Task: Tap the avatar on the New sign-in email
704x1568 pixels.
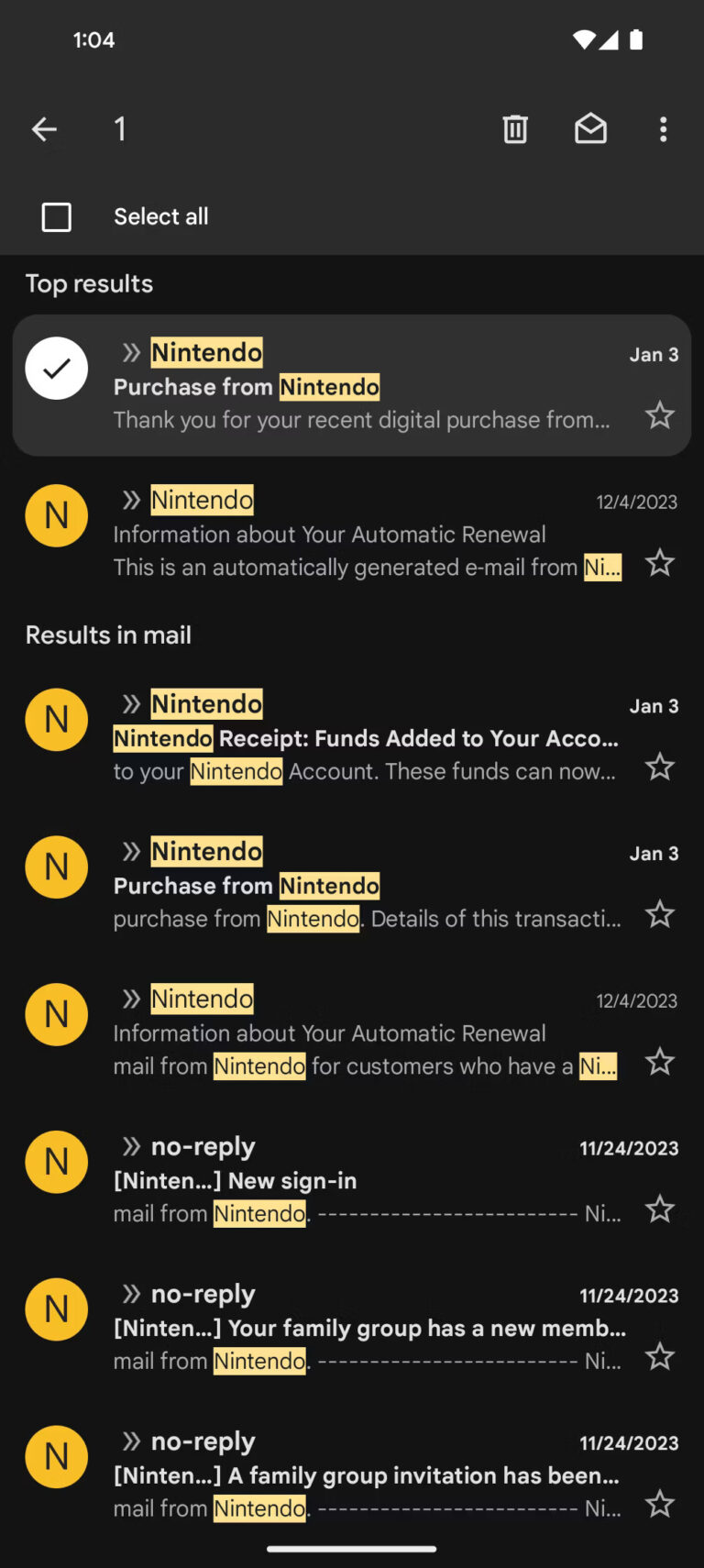Action: (56, 1162)
